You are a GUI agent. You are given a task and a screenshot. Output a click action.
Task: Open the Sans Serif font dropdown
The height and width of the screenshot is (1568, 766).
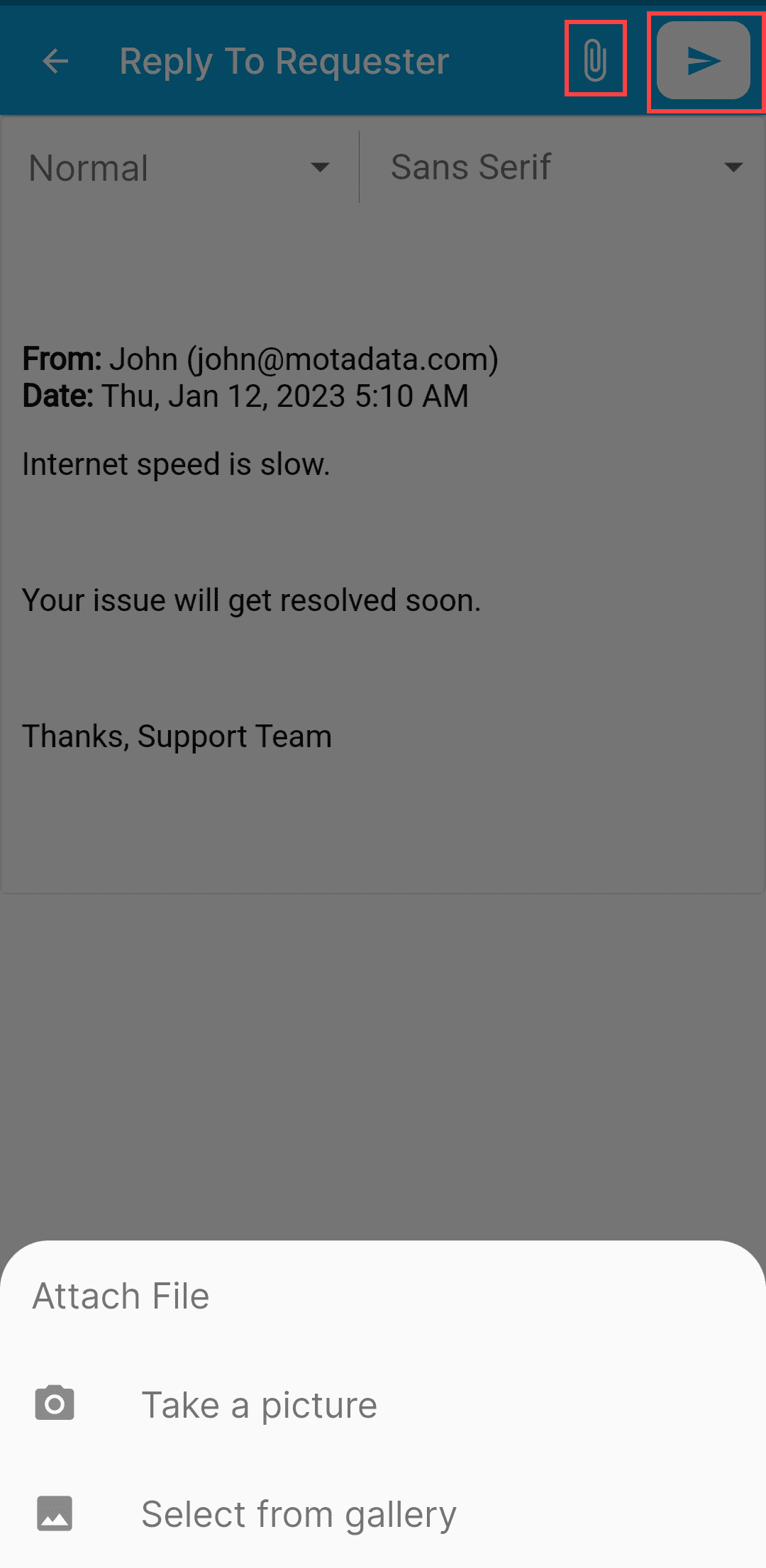click(566, 168)
